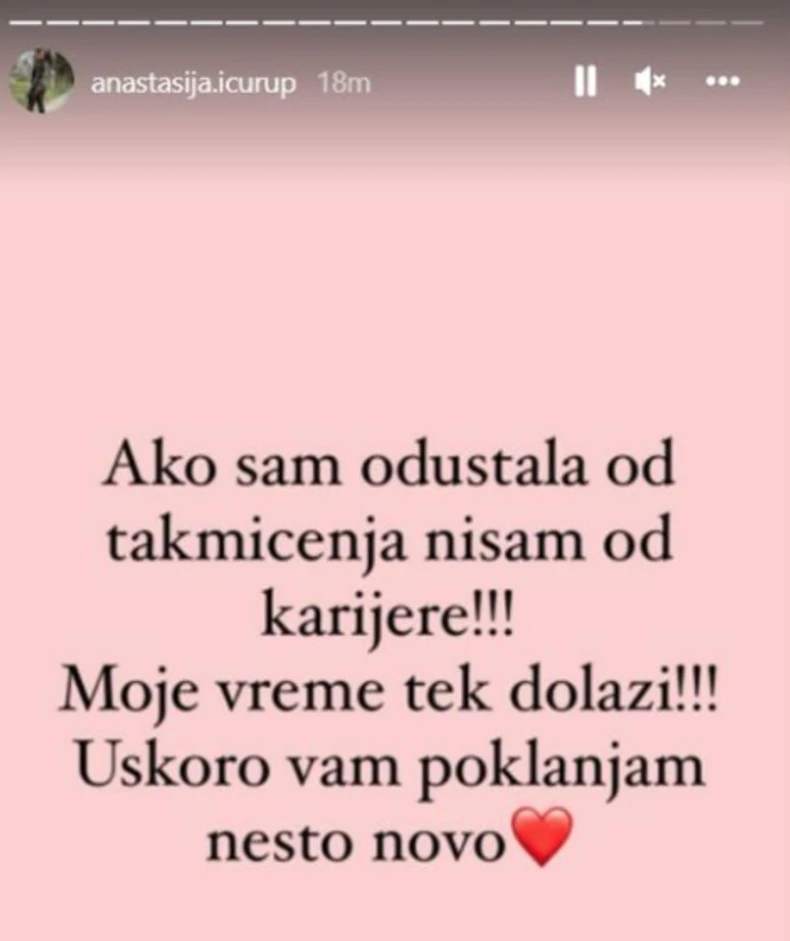Tap the anastasija.icurup username
The width and height of the screenshot is (790, 941).
[x=194, y=84]
